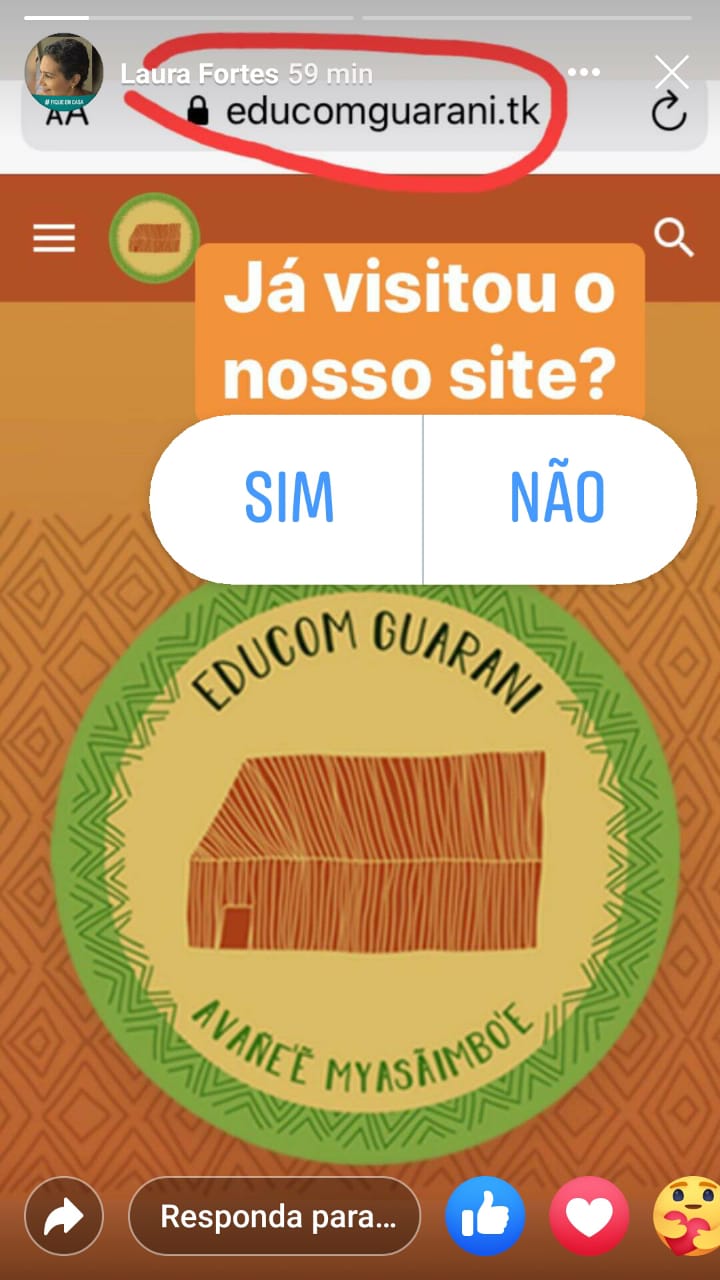
Task: Open Laura Fortes's profile from the avatar
Action: [64, 71]
